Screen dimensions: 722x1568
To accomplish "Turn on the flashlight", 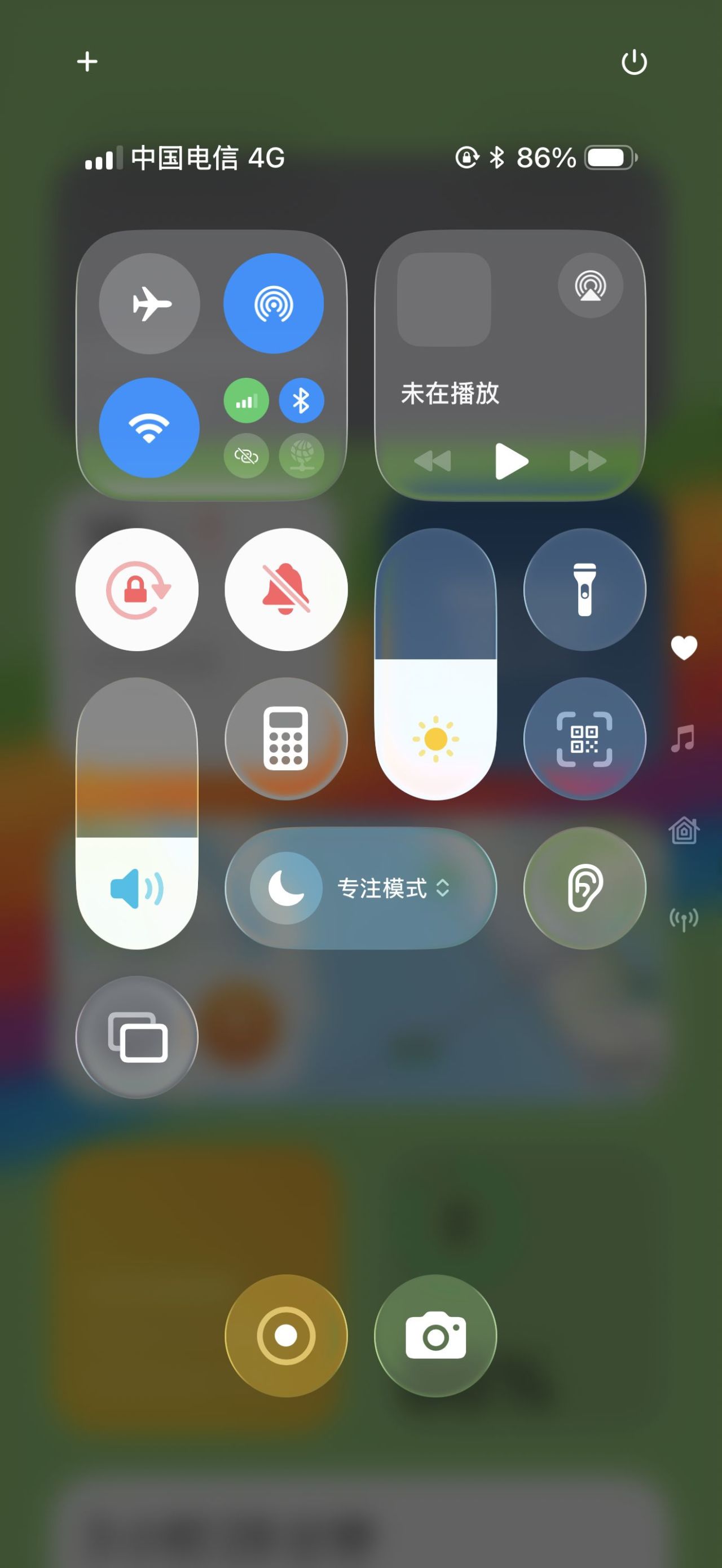I will click(x=584, y=589).
